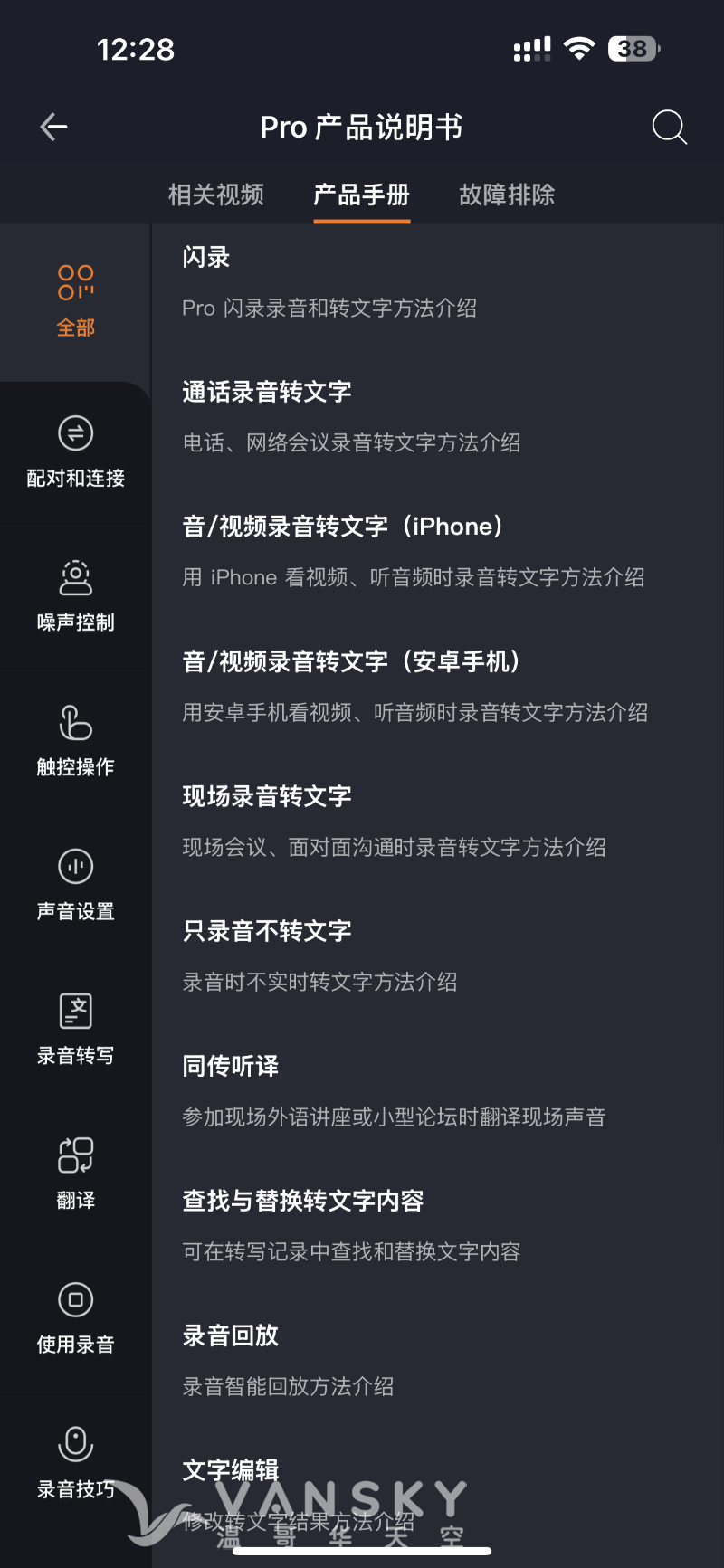Open the 闪录 manual entry

(x=206, y=257)
